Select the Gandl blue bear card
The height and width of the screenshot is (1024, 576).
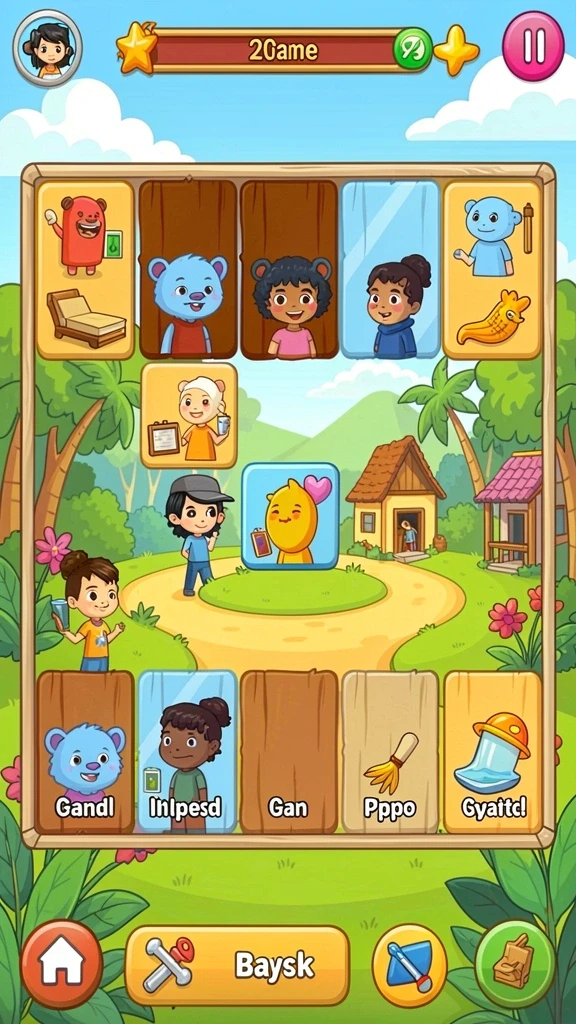86,752
